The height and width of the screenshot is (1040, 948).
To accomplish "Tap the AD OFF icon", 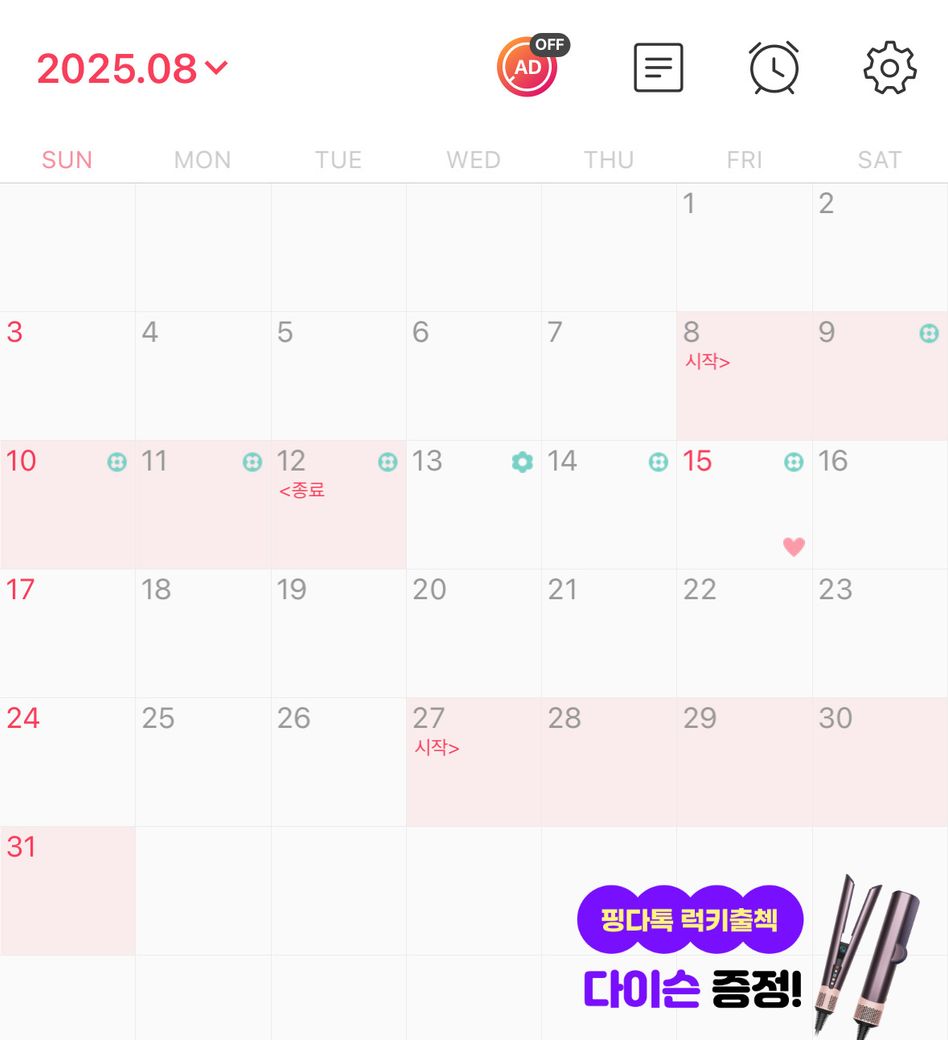I will tap(528, 67).
